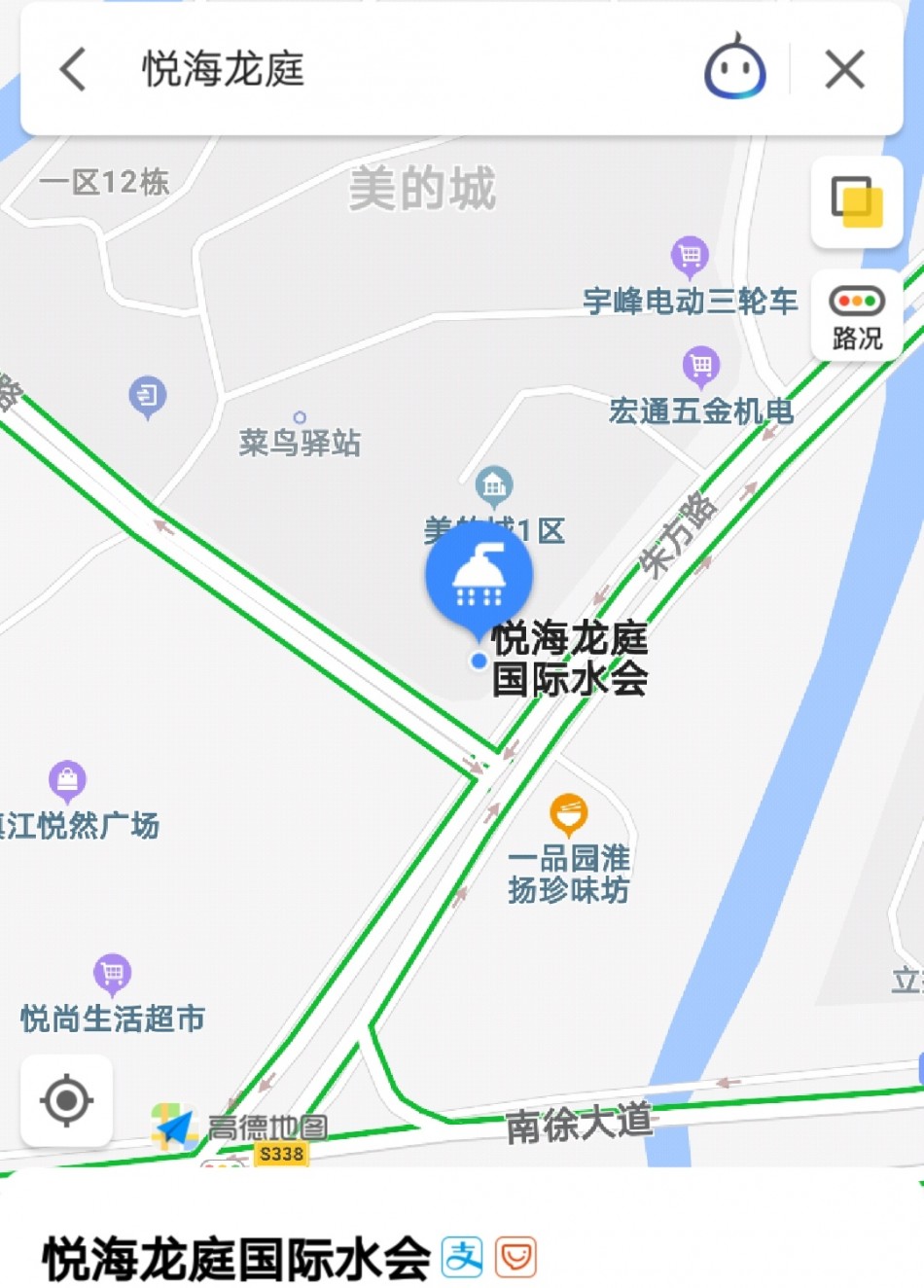View the 宏通五金机电 store marker
Image resolution: width=924 pixels, height=1288 pixels.
[700, 367]
